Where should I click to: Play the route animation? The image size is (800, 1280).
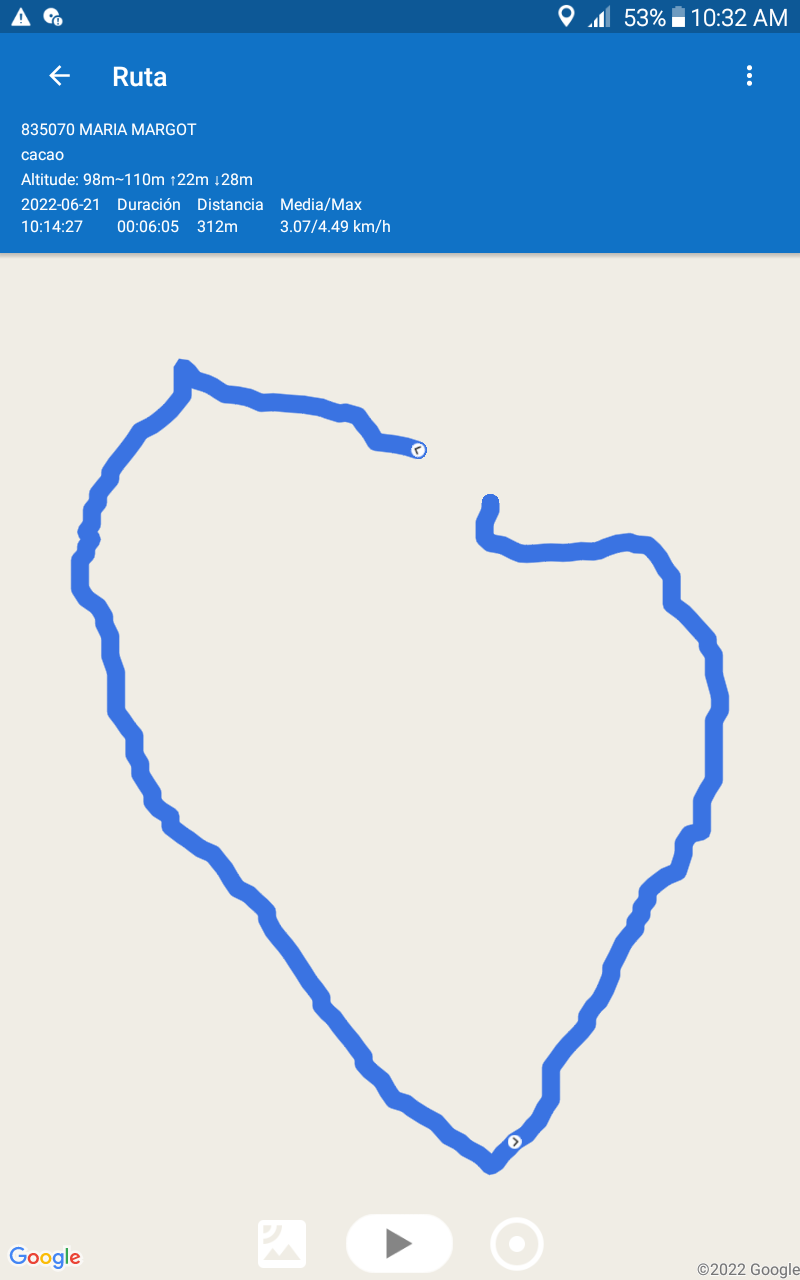pos(399,1243)
